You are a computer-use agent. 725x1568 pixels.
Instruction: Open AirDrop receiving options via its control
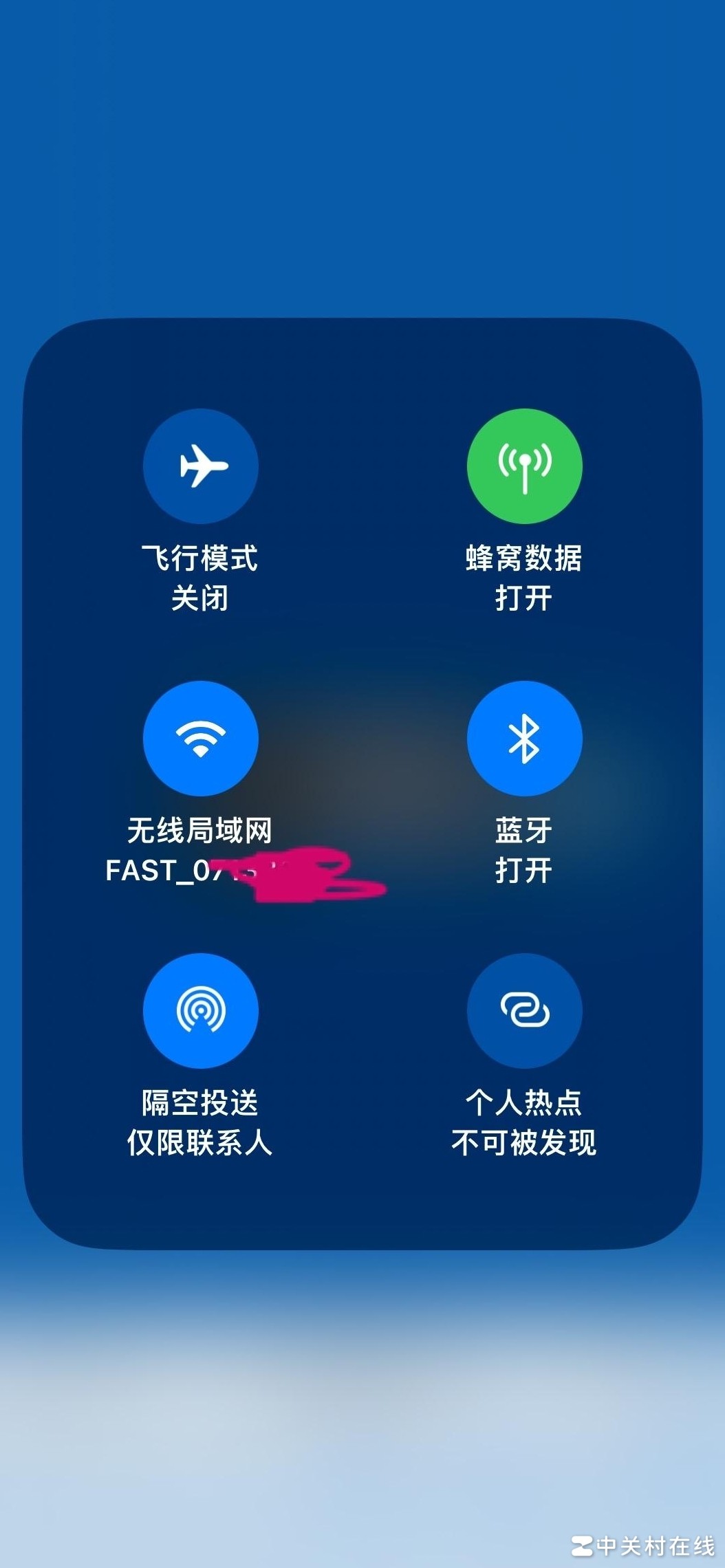(200, 1009)
